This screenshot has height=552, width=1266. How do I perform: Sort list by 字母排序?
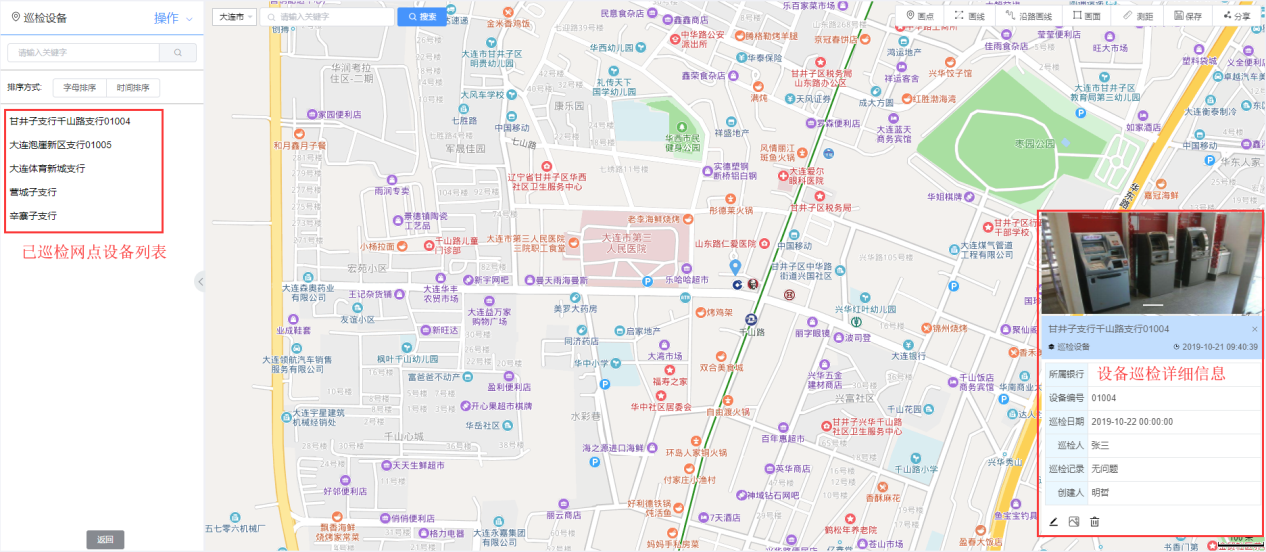point(80,88)
